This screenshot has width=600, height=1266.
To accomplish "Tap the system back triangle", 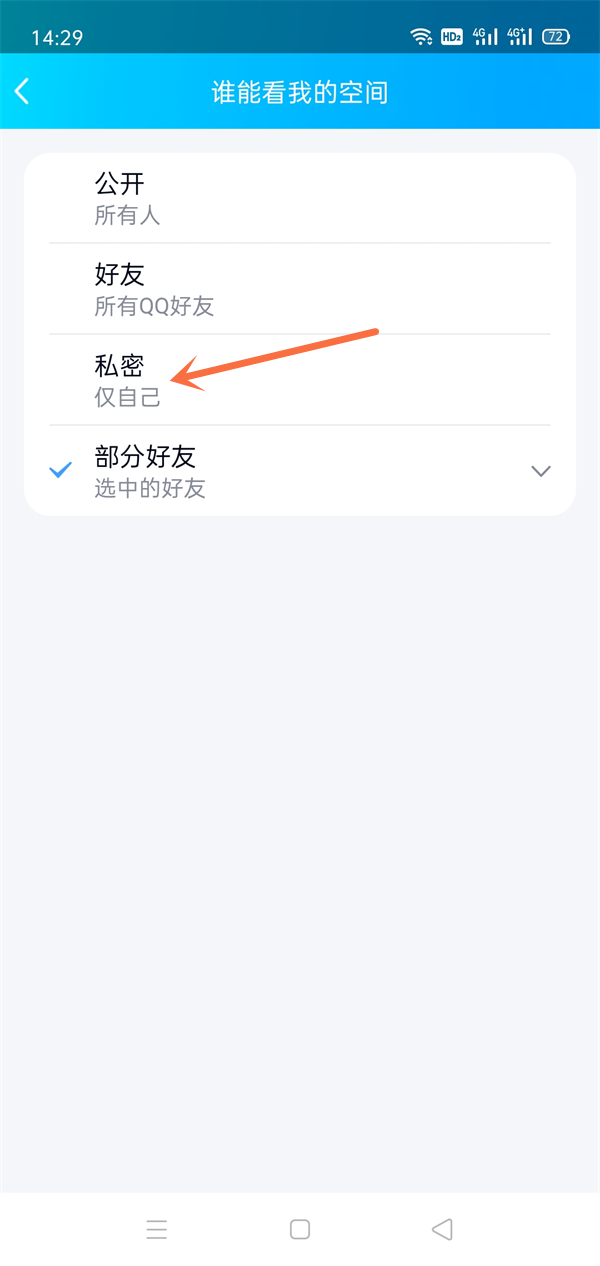I will [x=442, y=1229].
